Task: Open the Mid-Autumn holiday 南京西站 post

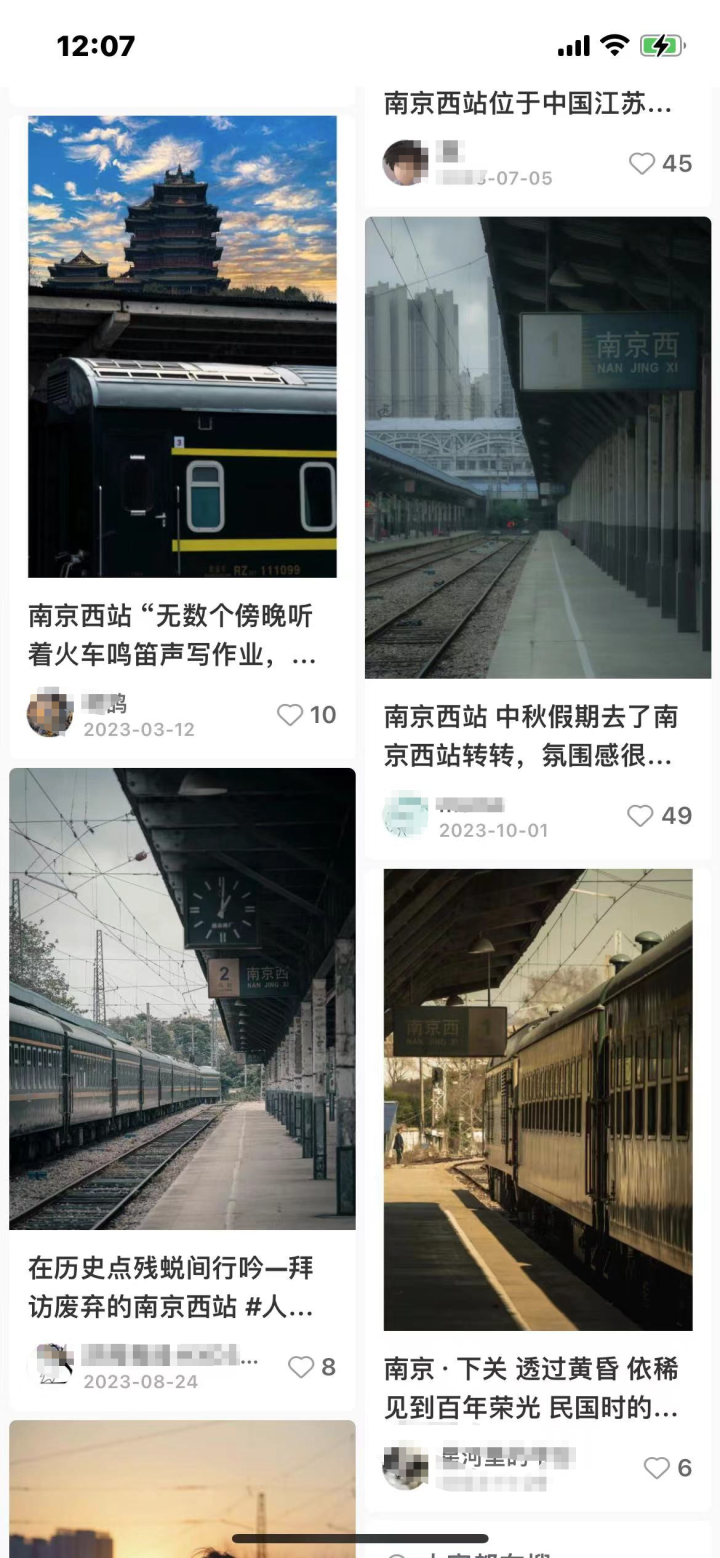Action: tap(538, 448)
